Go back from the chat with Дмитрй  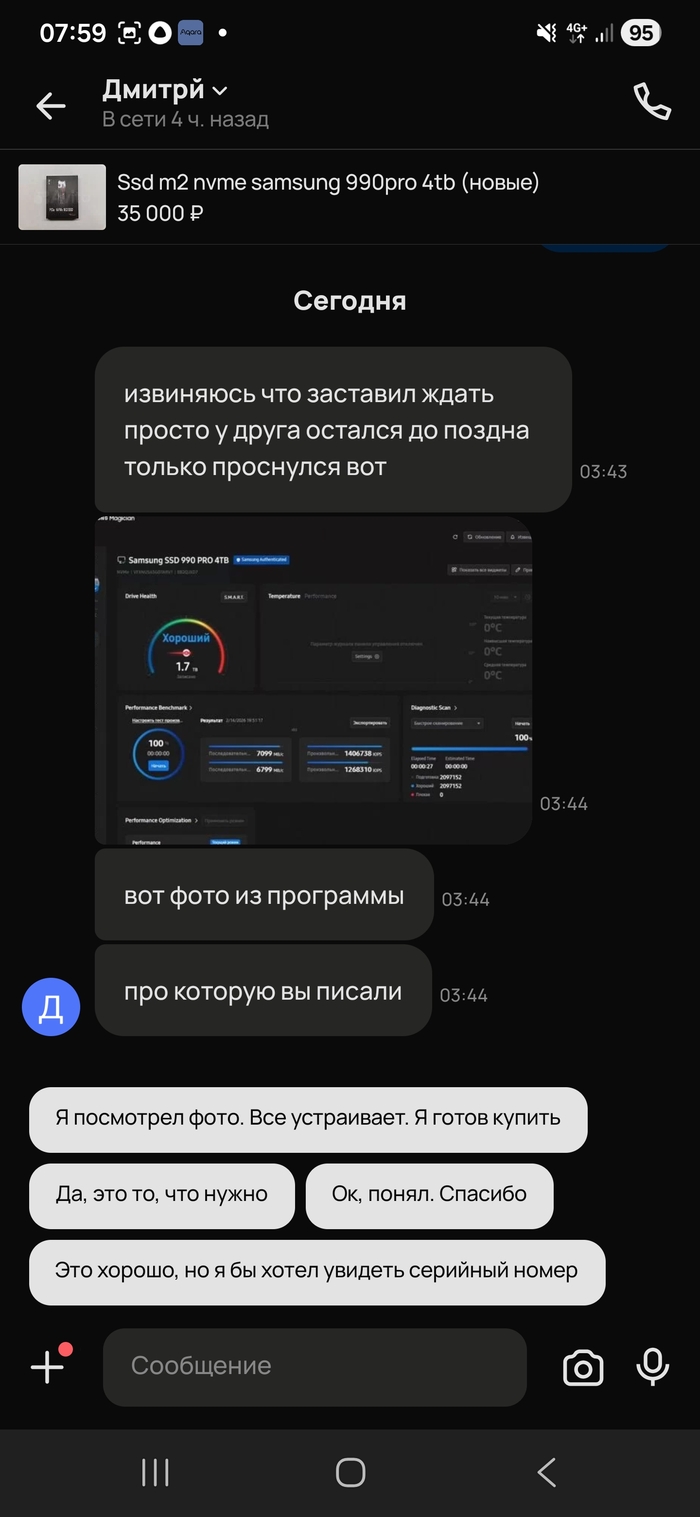(50, 106)
